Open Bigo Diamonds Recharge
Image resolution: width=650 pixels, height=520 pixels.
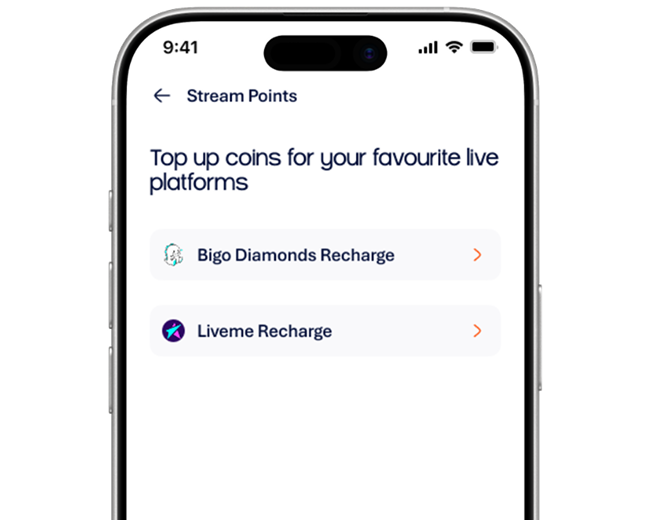pos(324,255)
